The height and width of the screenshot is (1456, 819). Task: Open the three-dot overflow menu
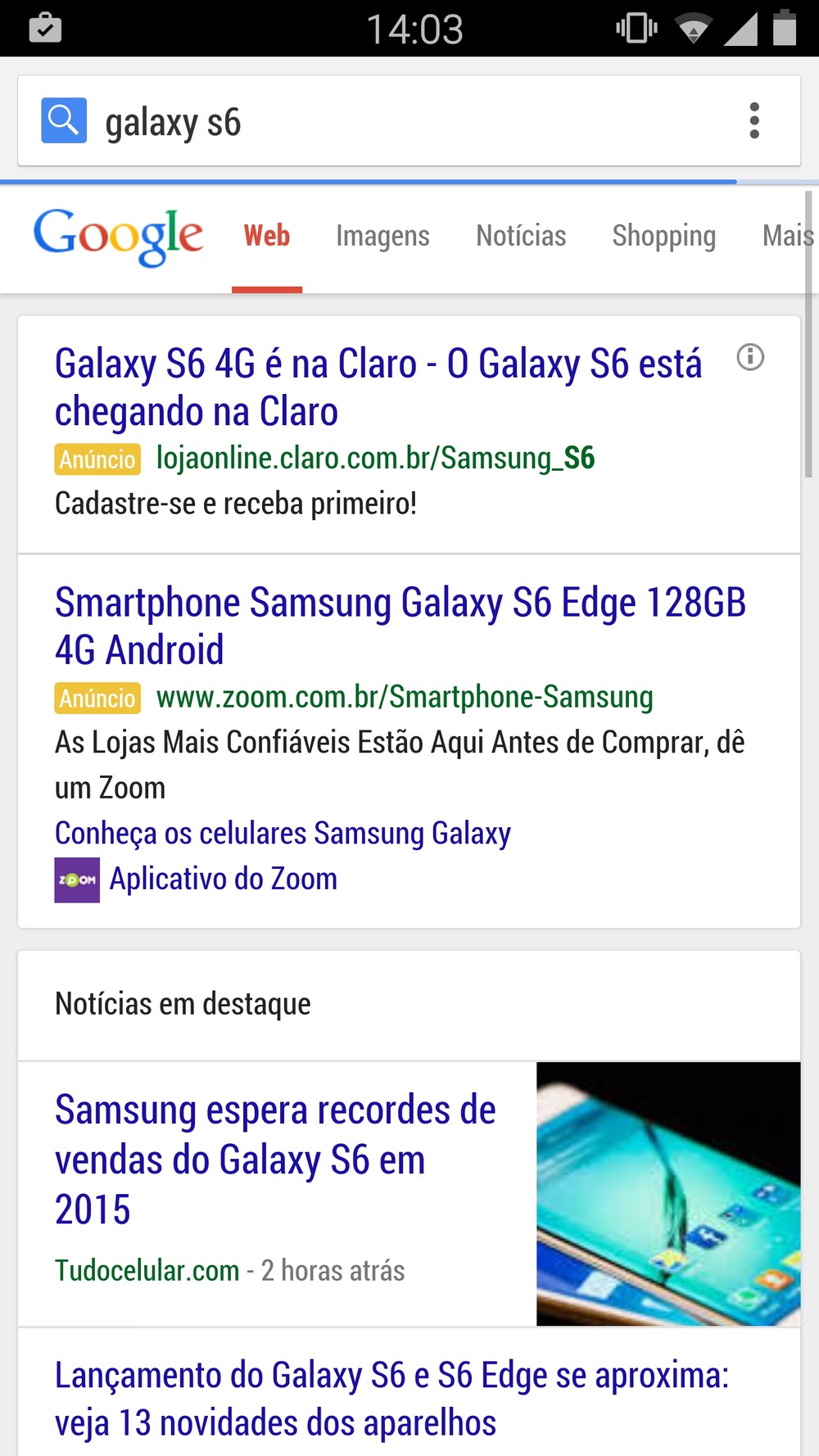pos(754,120)
